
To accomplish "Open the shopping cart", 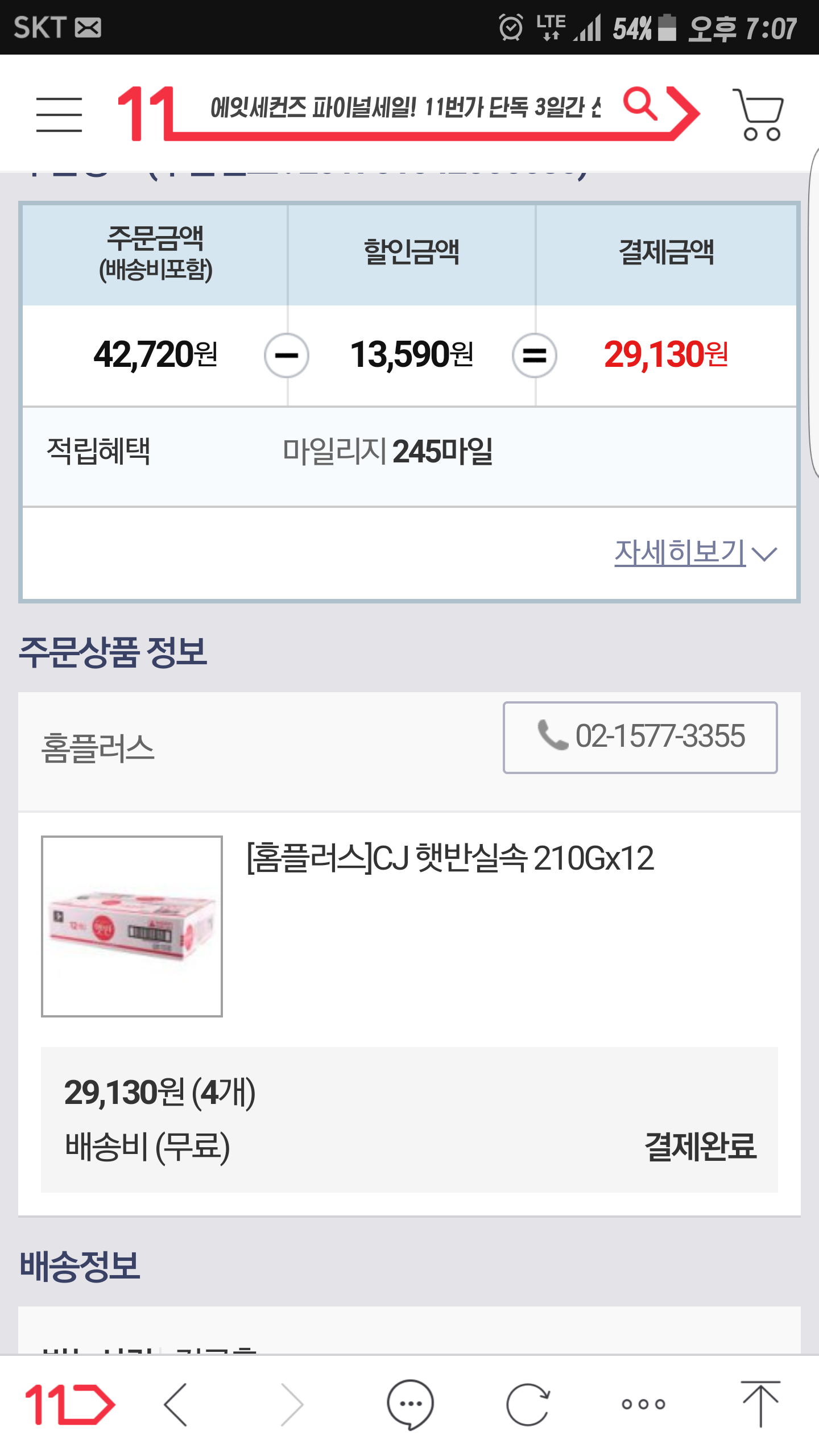I will pos(759,114).
